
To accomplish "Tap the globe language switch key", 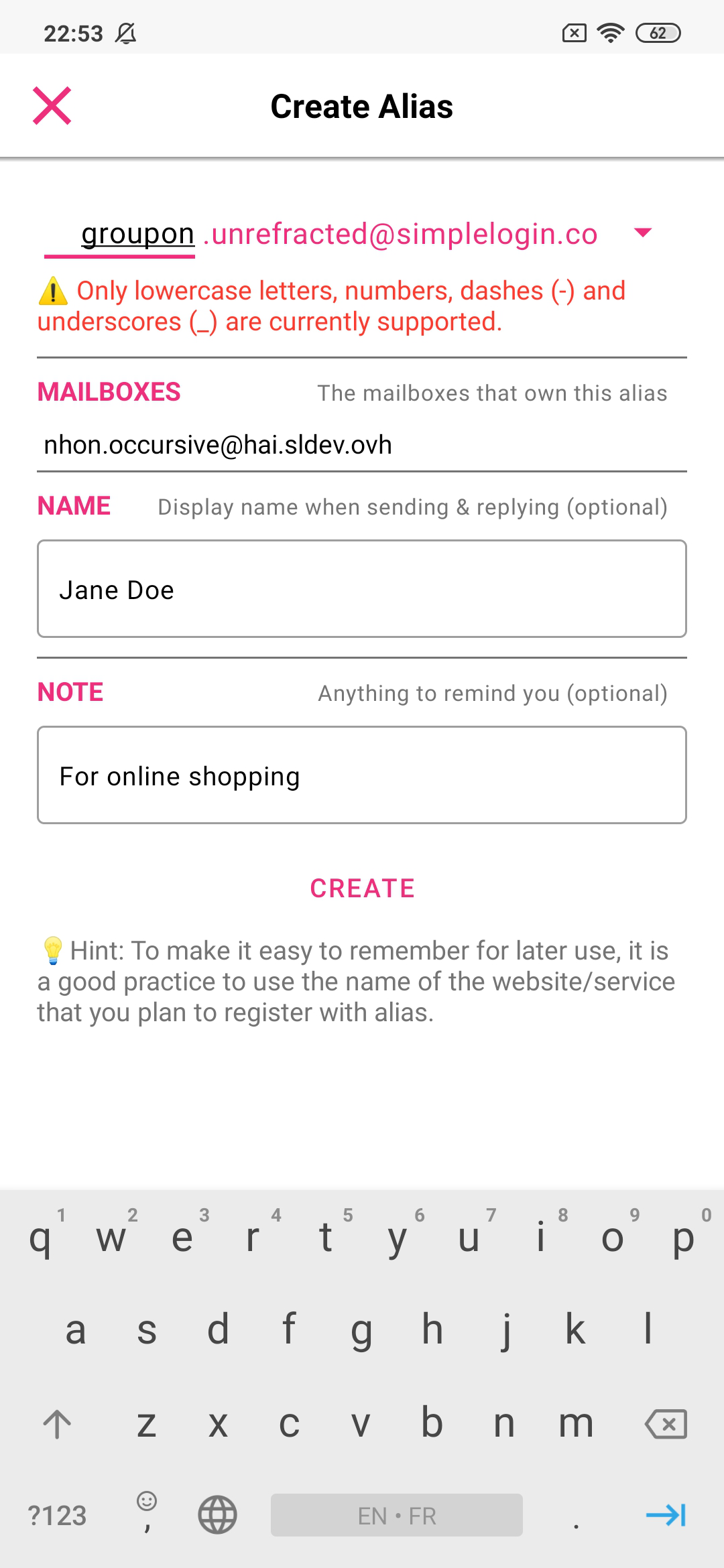I will pyautogui.click(x=217, y=1515).
